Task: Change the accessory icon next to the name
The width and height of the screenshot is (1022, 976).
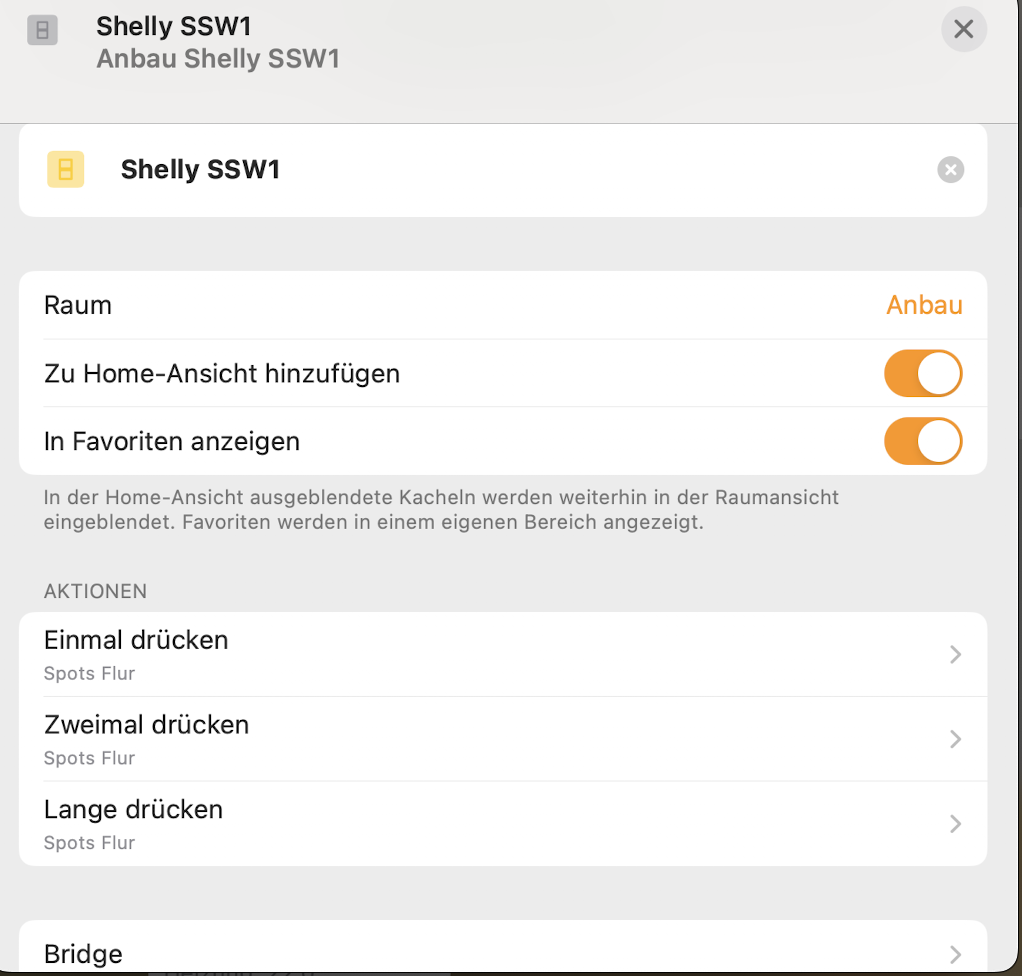Action: click(66, 170)
